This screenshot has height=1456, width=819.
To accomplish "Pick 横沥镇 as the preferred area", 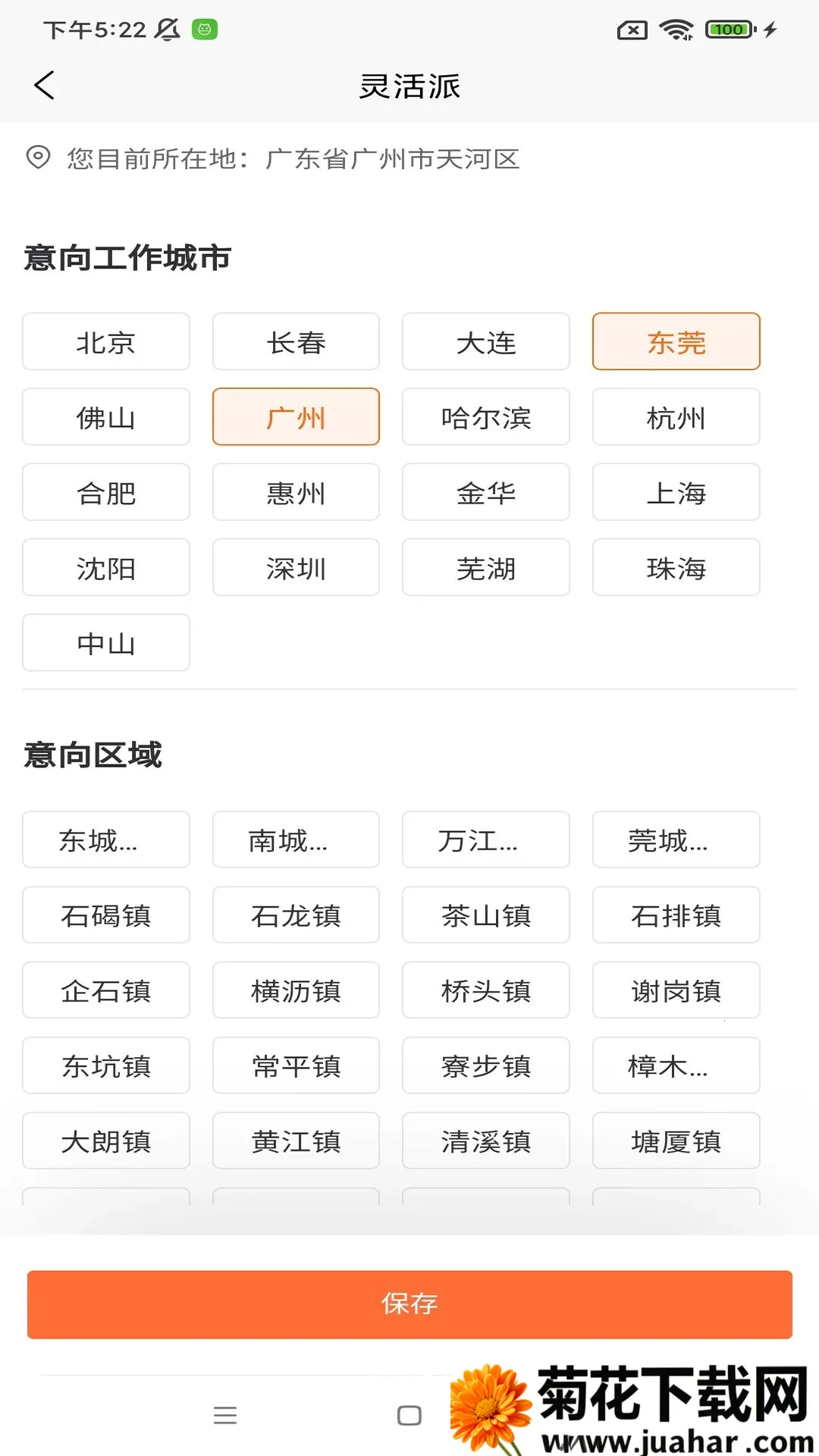I will [296, 990].
